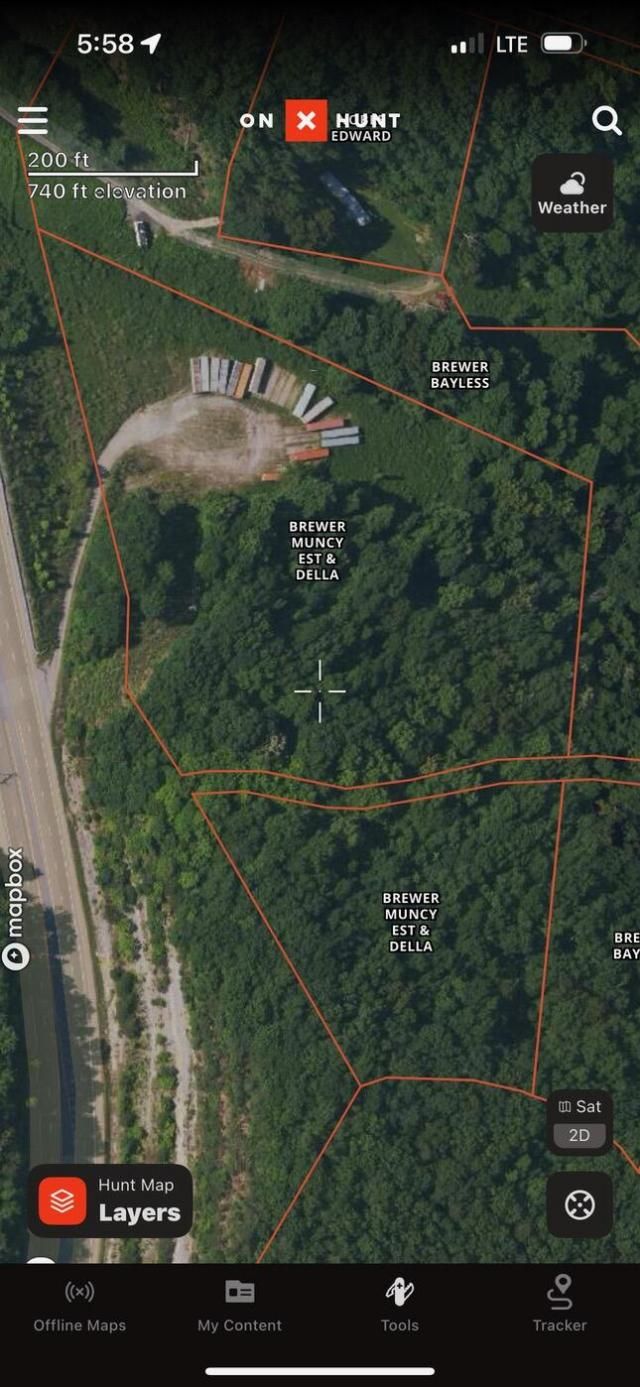This screenshot has width=640, height=1387.
Task: Open the hamburger menu
Action: (x=32, y=121)
